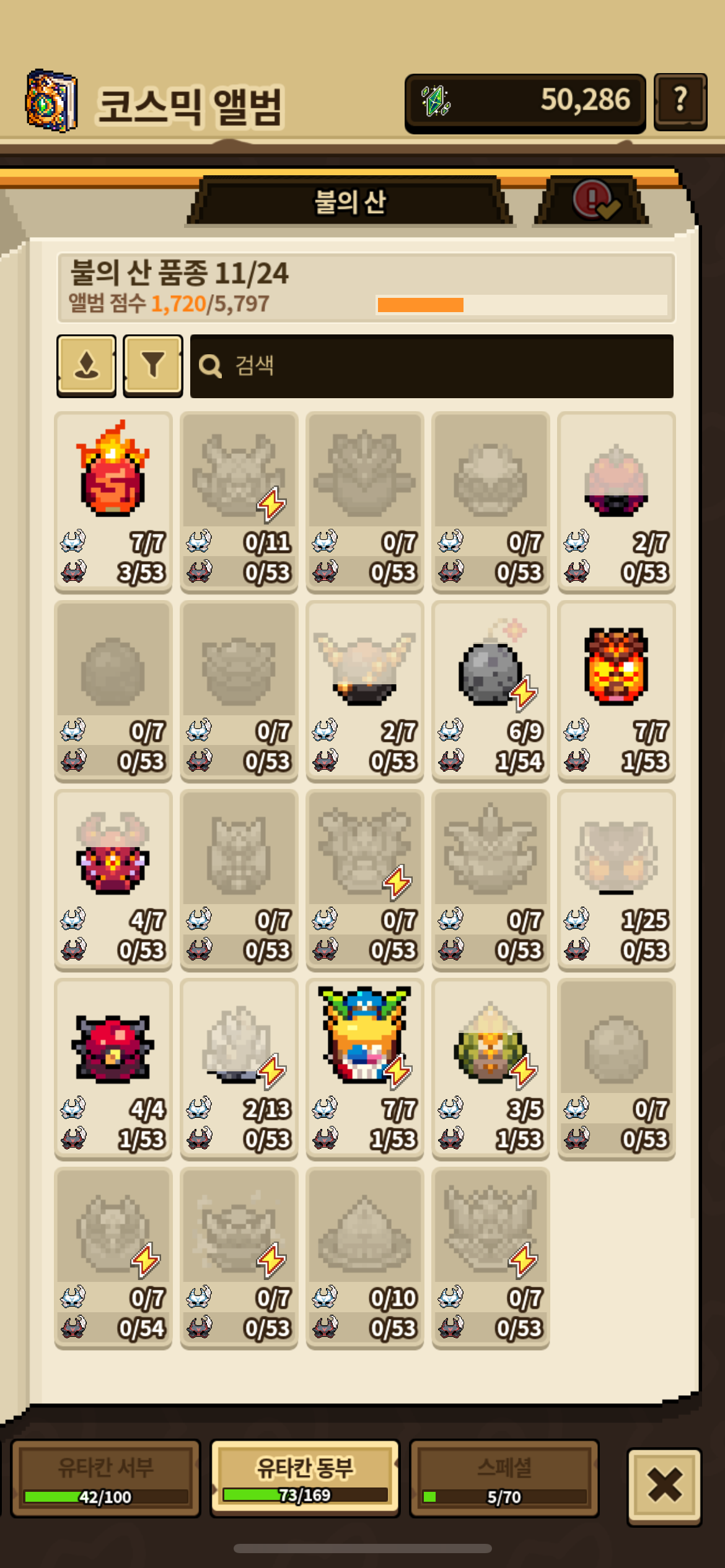Tap the sort button beside filter
The height and width of the screenshot is (1568, 725).
[x=87, y=365]
